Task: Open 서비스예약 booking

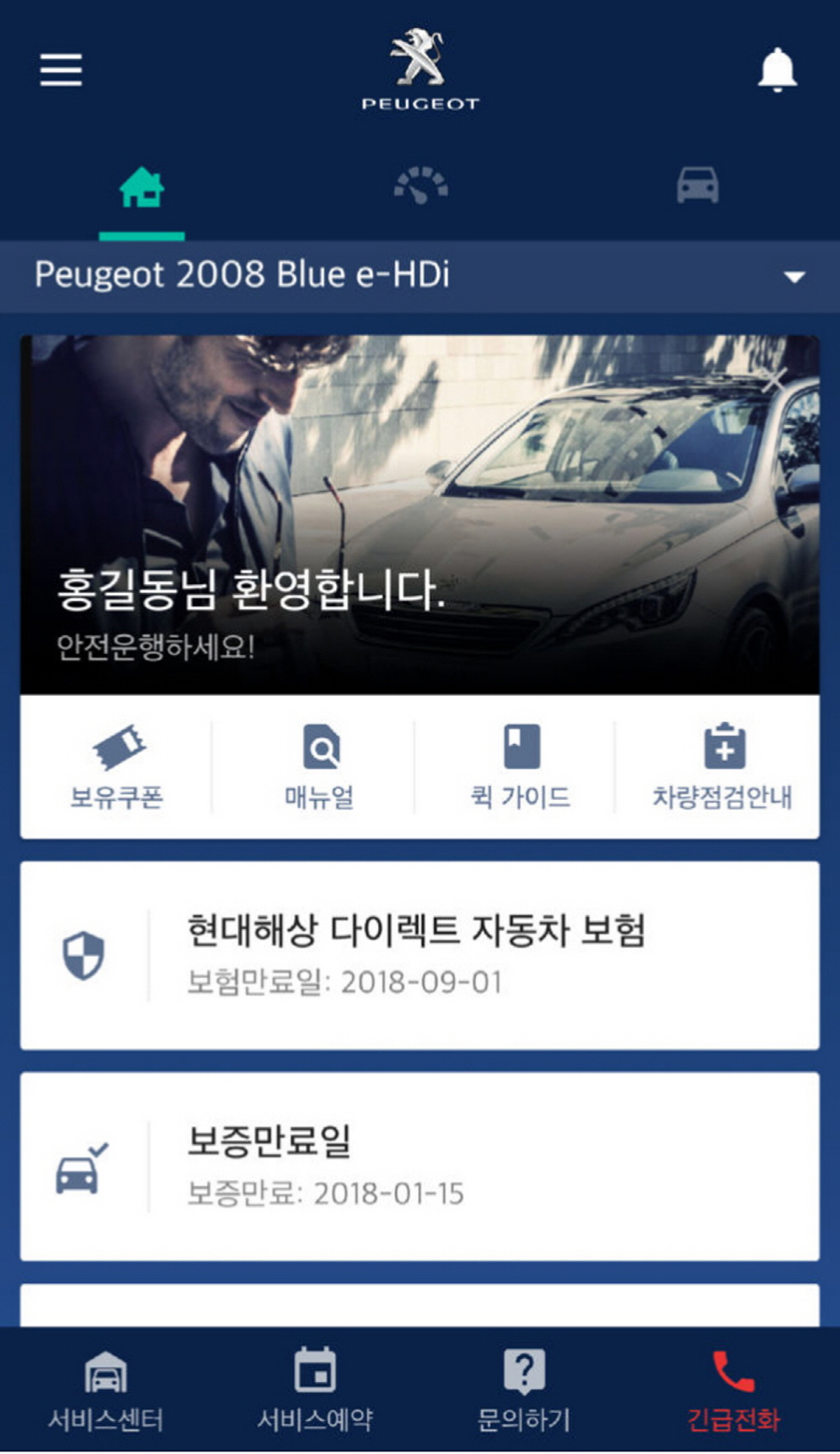Action: coord(315,1391)
